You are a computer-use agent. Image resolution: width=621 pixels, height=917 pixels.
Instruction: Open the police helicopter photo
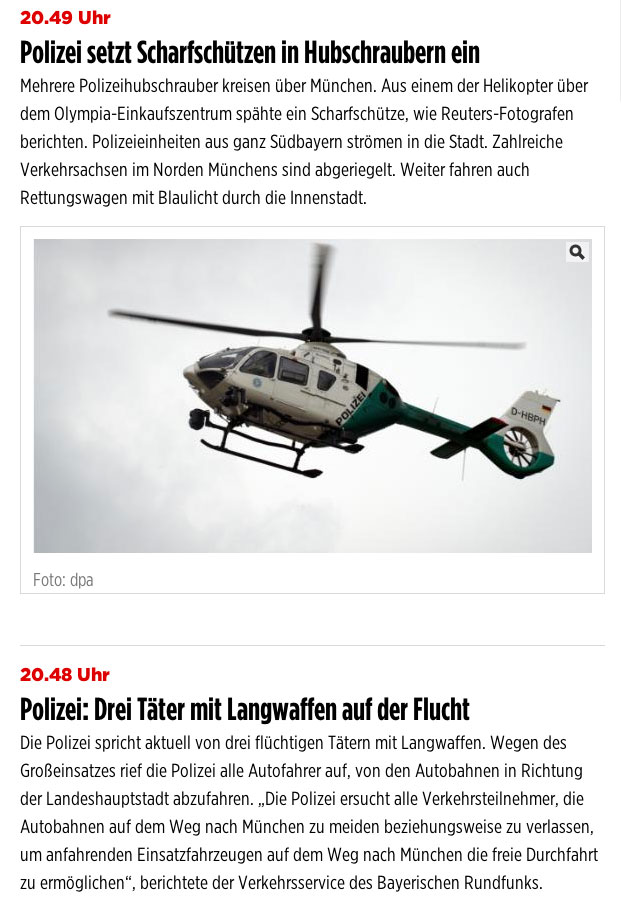coord(312,396)
